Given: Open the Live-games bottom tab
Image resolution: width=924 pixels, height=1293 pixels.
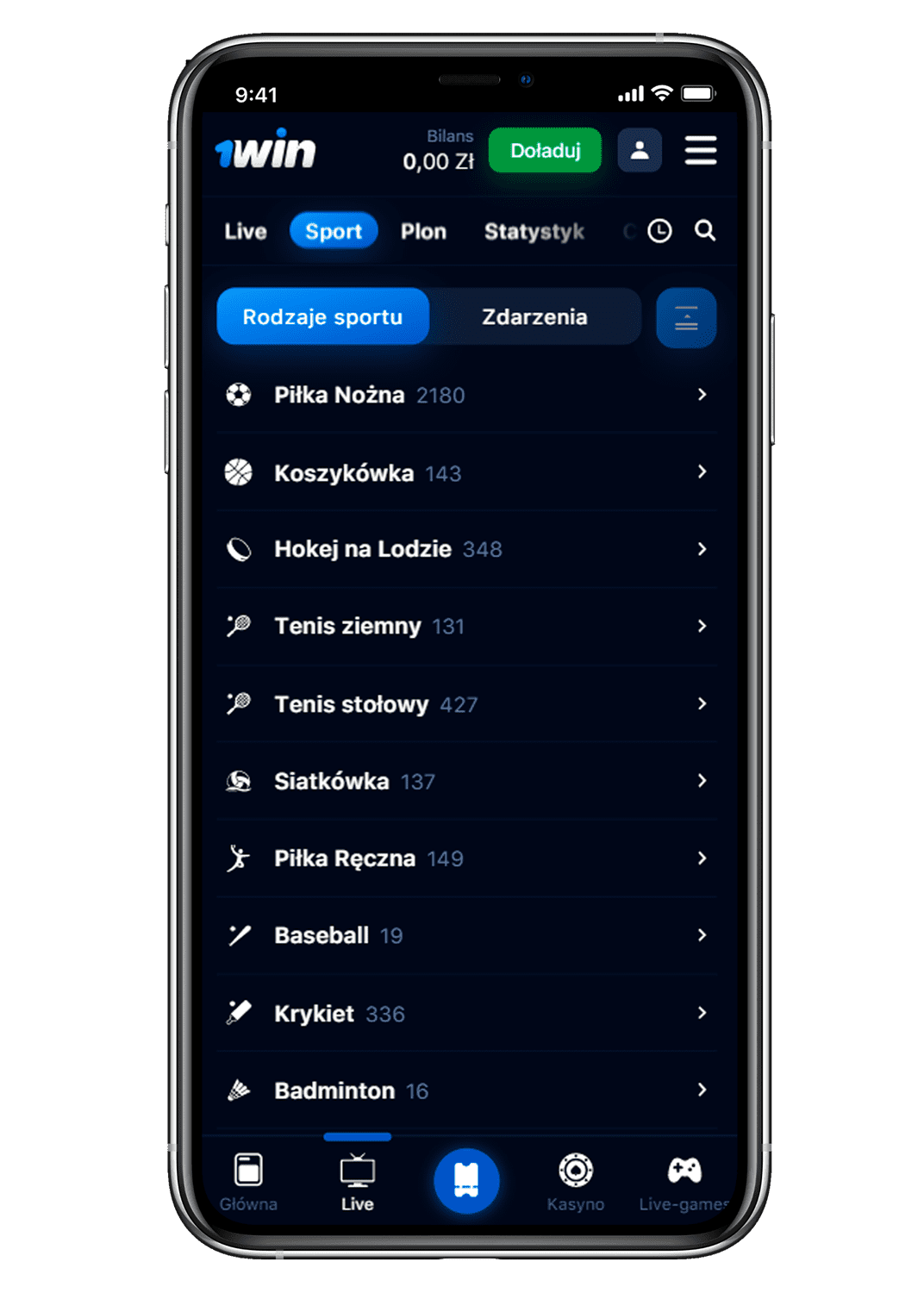Looking at the screenshot, I should point(684,1182).
